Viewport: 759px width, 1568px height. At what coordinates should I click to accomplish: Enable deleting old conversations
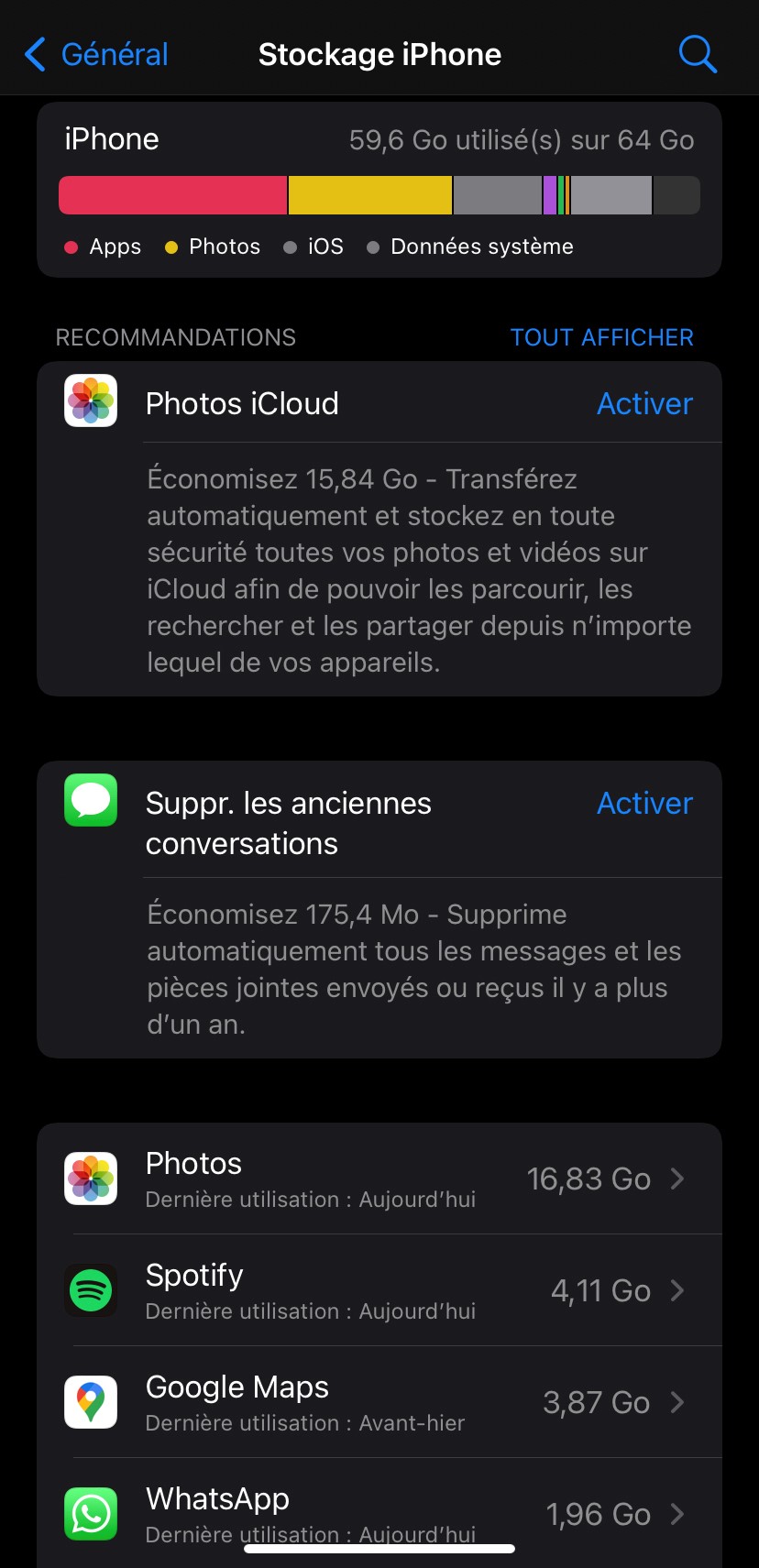pos(644,804)
